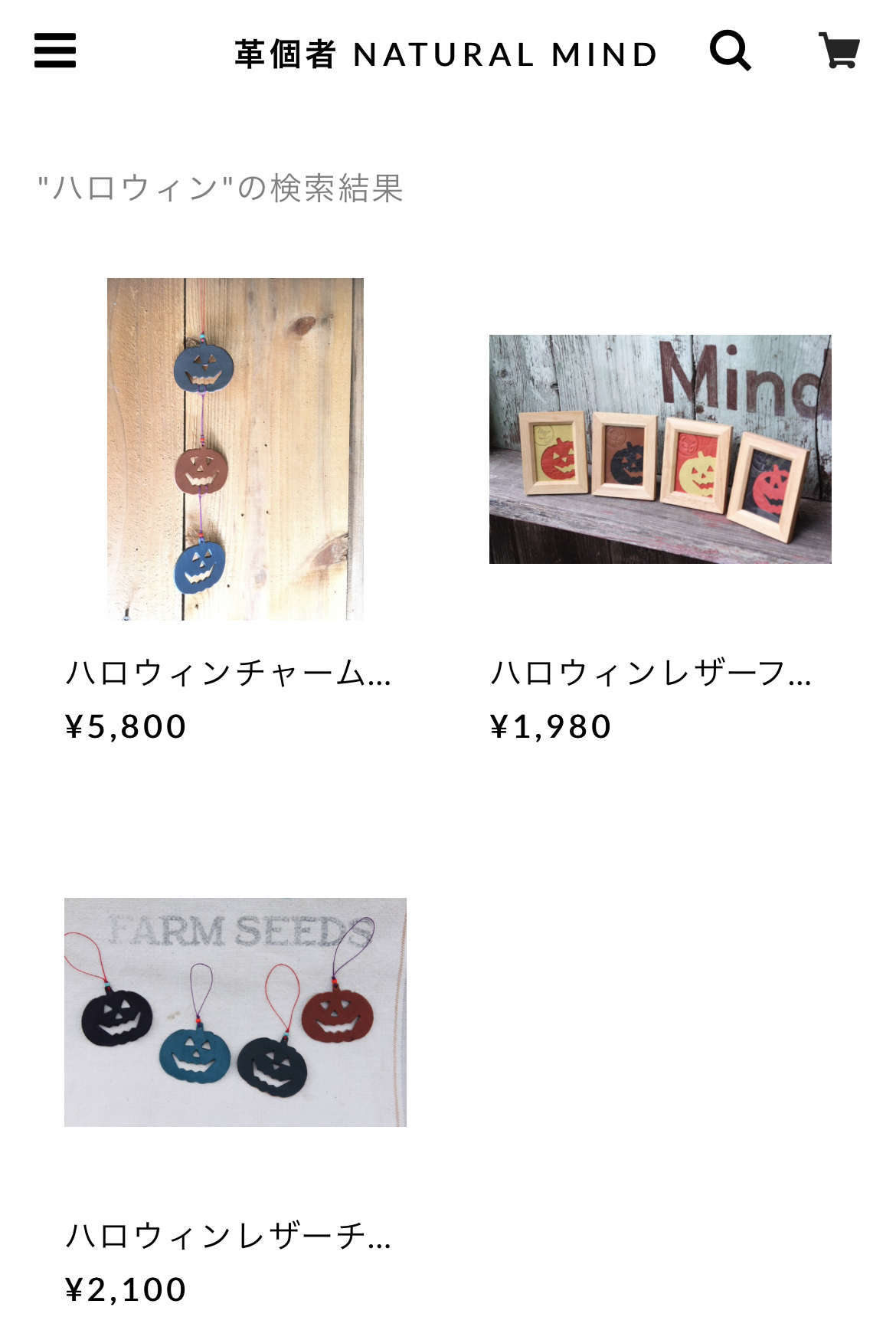
Task: Go to 革個者 NATURAL MIND shop home
Action: [x=446, y=54]
